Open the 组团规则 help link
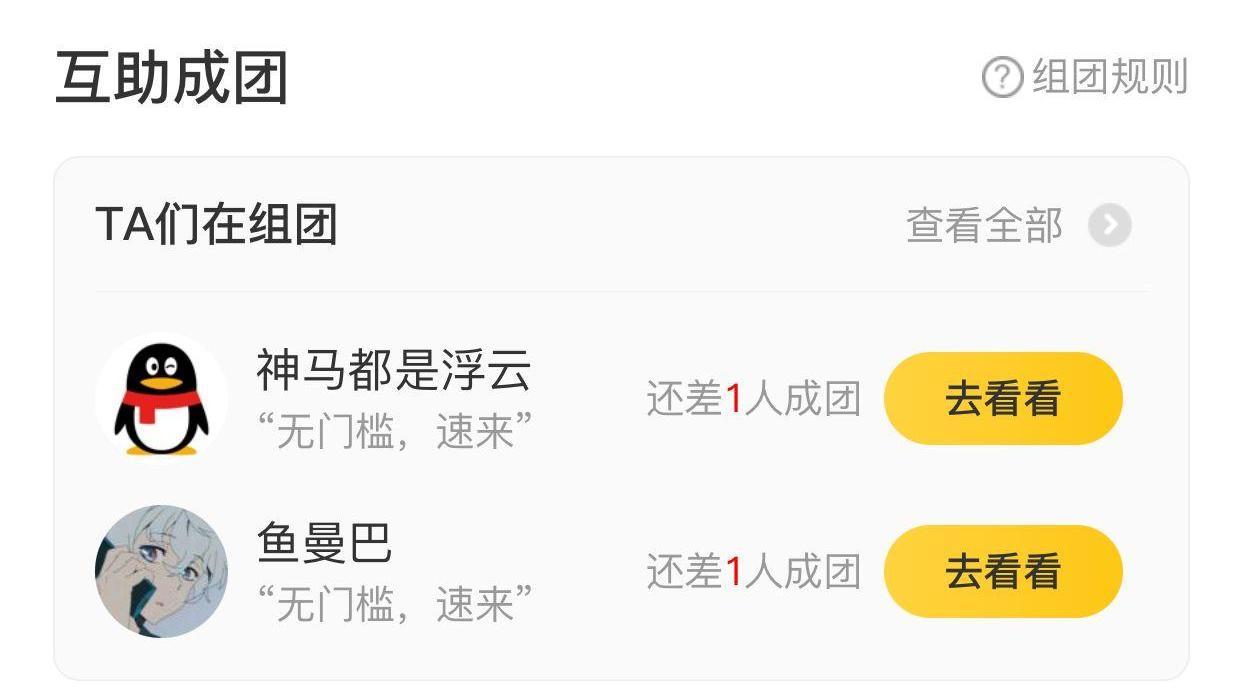Image resolution: width=1242 pixels, height=695 pixels. click(1086, 77)
